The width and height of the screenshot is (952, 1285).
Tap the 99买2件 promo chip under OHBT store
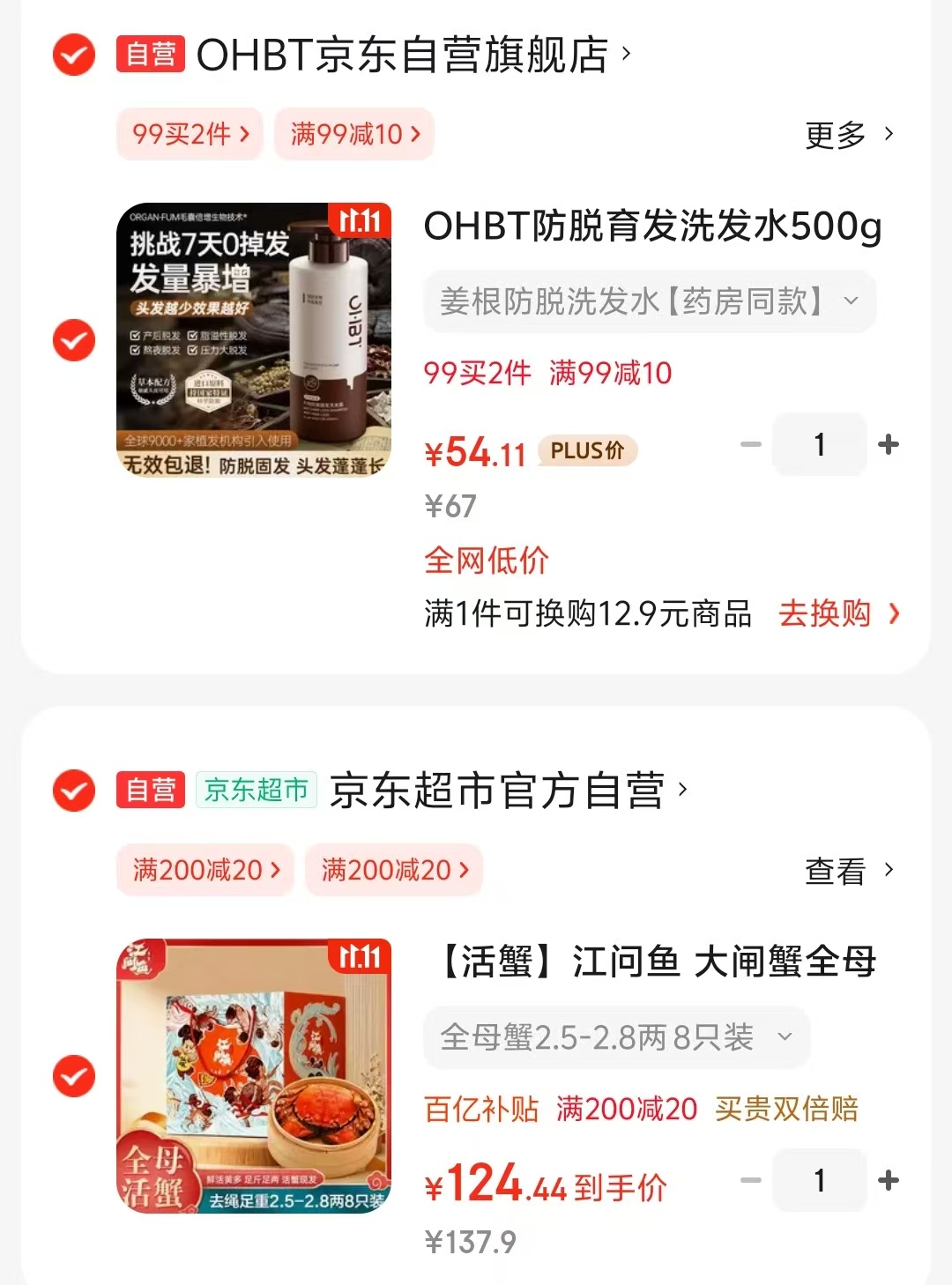190,134
